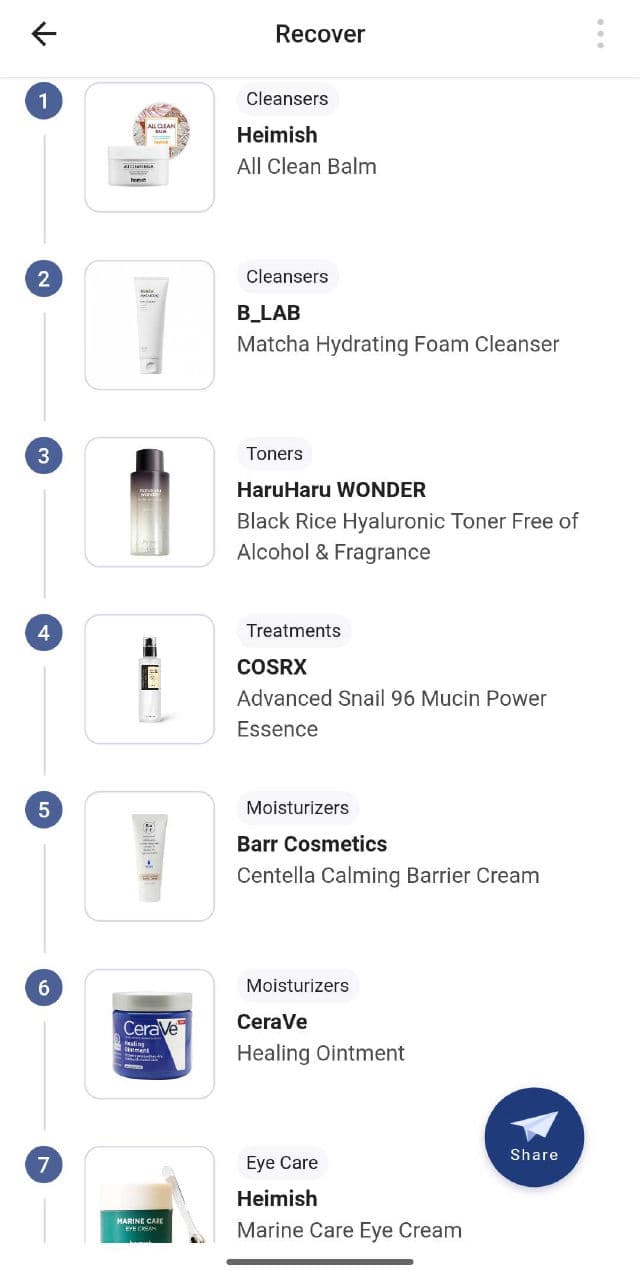The width and height of the screenshot is (640, 1280).
Task: Go back using the arrow icon
Action: coord(44,34)
